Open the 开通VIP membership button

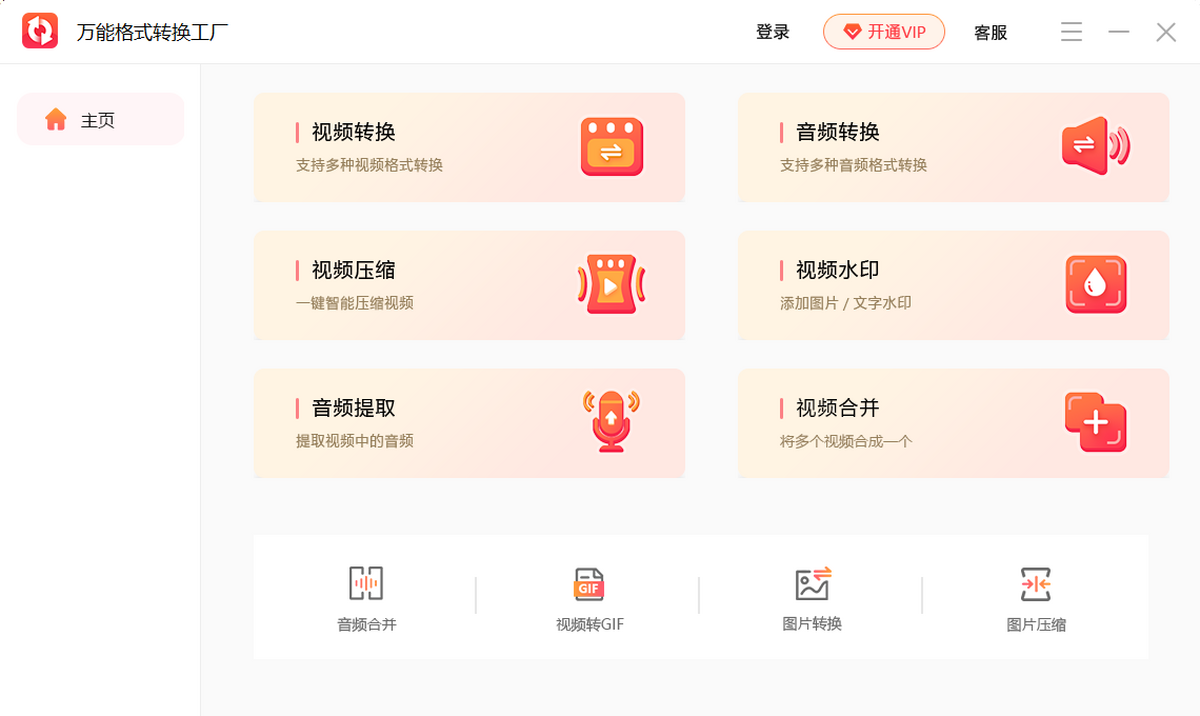click(x=884, y=32)
